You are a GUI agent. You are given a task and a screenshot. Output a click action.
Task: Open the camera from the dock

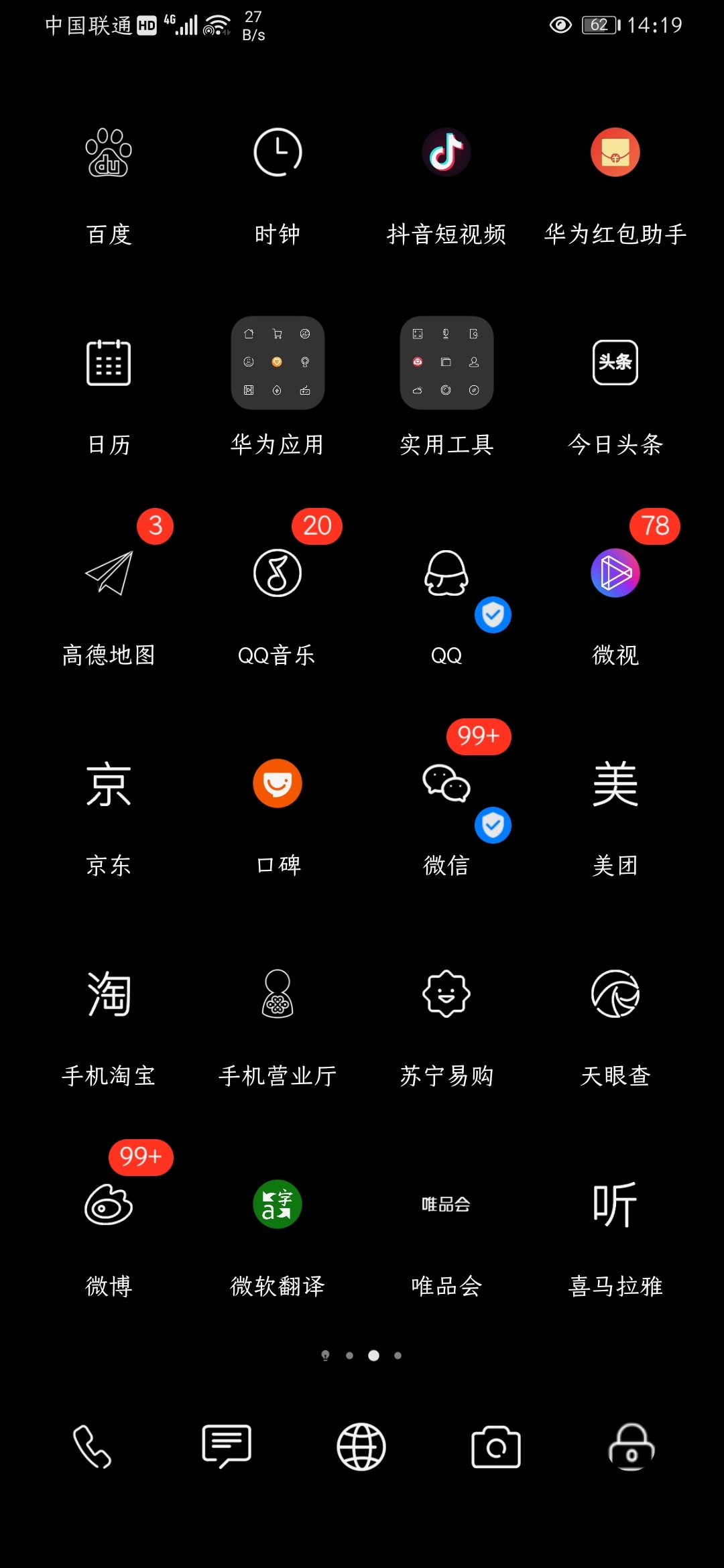(x=496, y=1447)
